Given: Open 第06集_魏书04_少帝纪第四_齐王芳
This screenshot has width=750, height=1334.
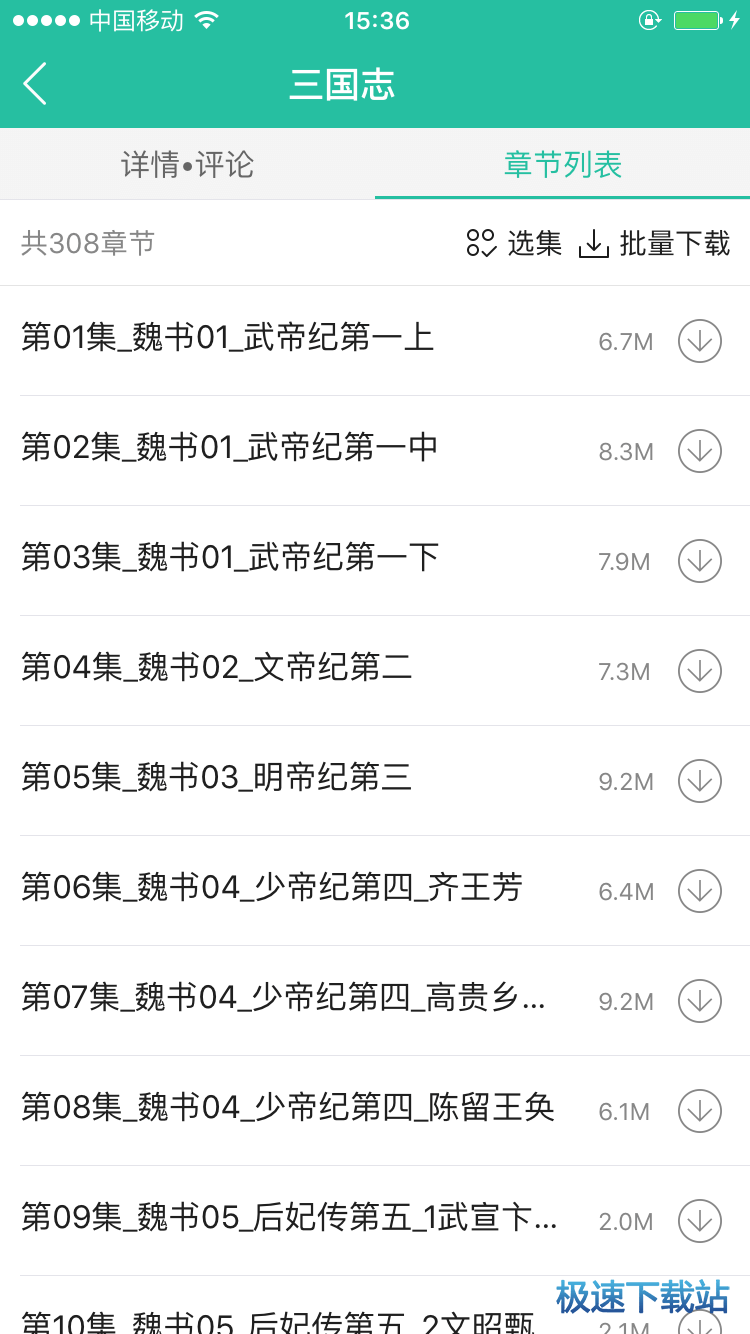Looking at the screenshot, I should click(x=272, y=888).
